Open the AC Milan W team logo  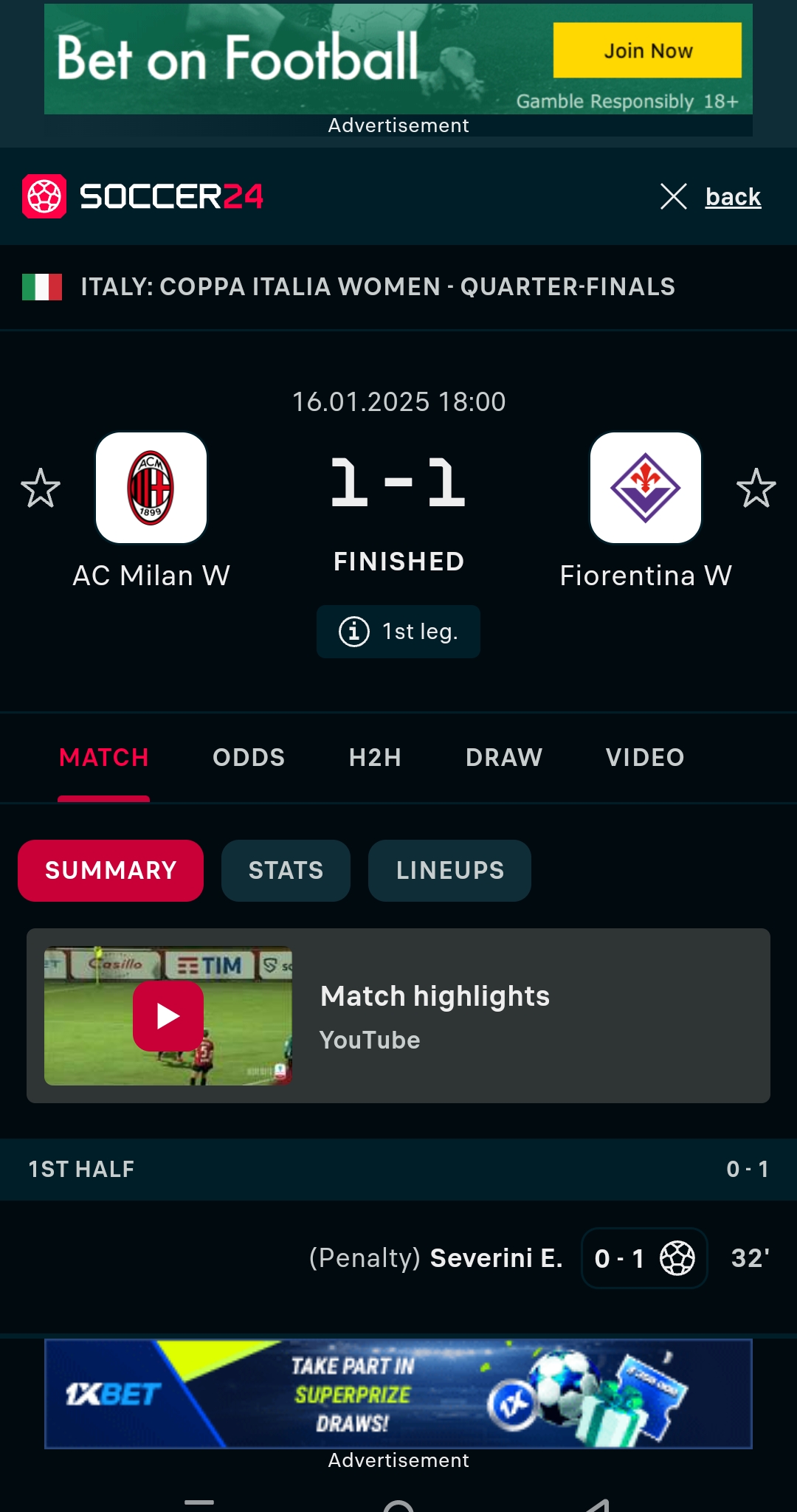(151, 488)
